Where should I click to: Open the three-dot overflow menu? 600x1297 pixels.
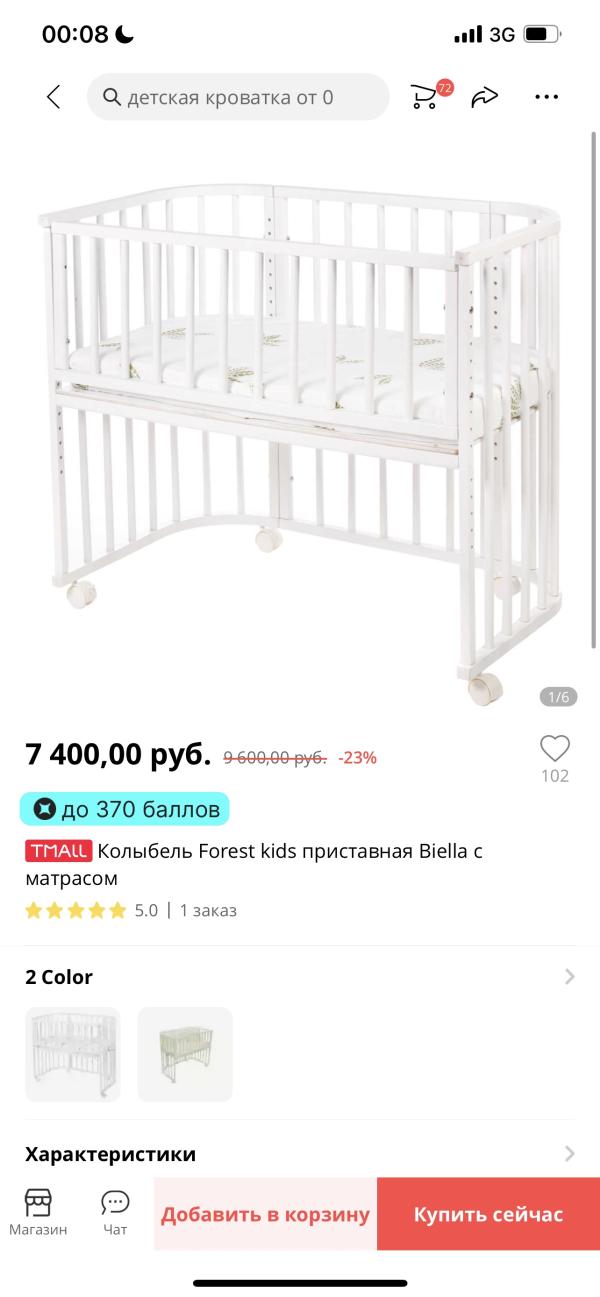pos(546,97)
